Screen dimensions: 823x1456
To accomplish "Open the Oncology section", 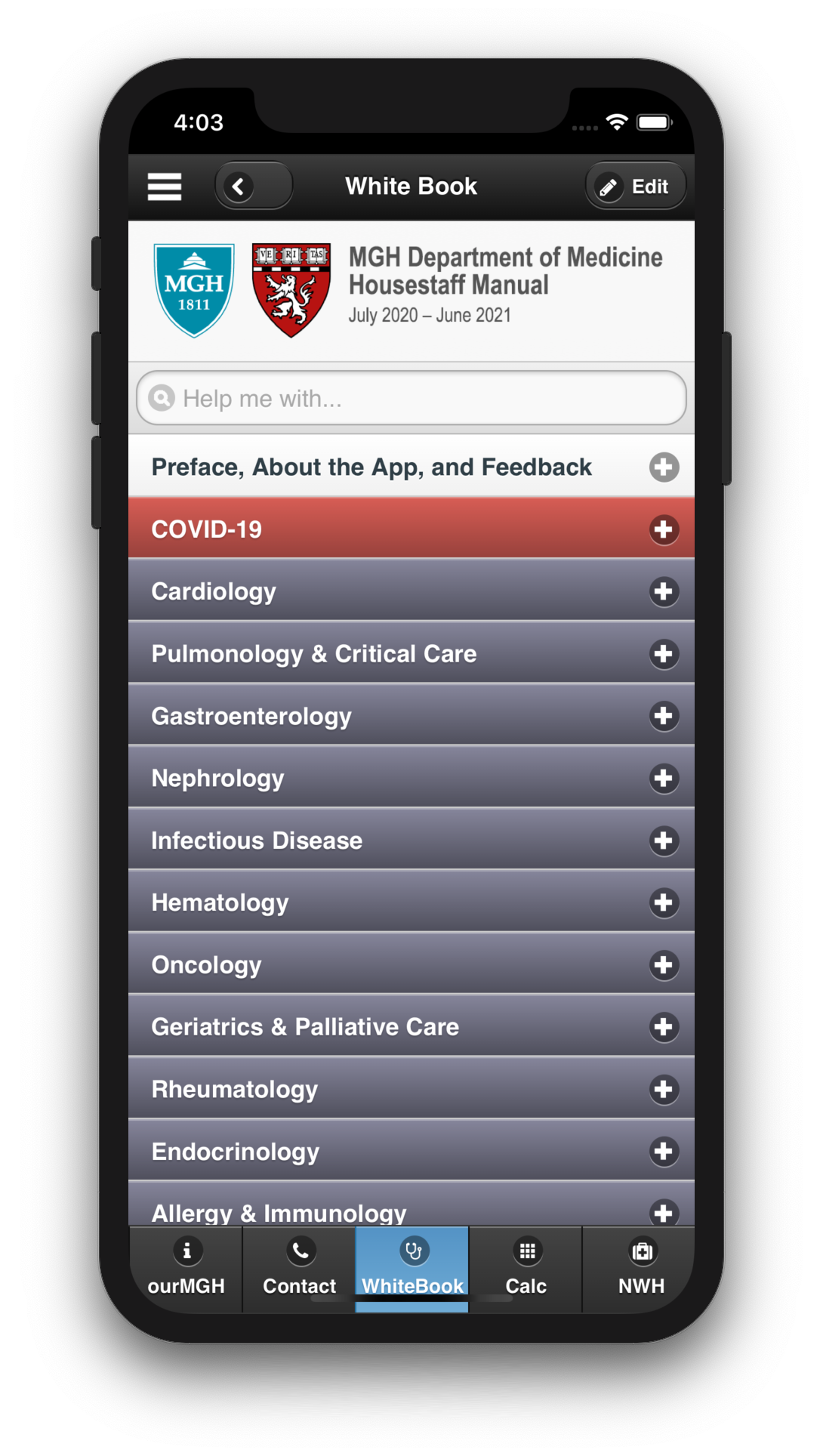I will point(411,964).
